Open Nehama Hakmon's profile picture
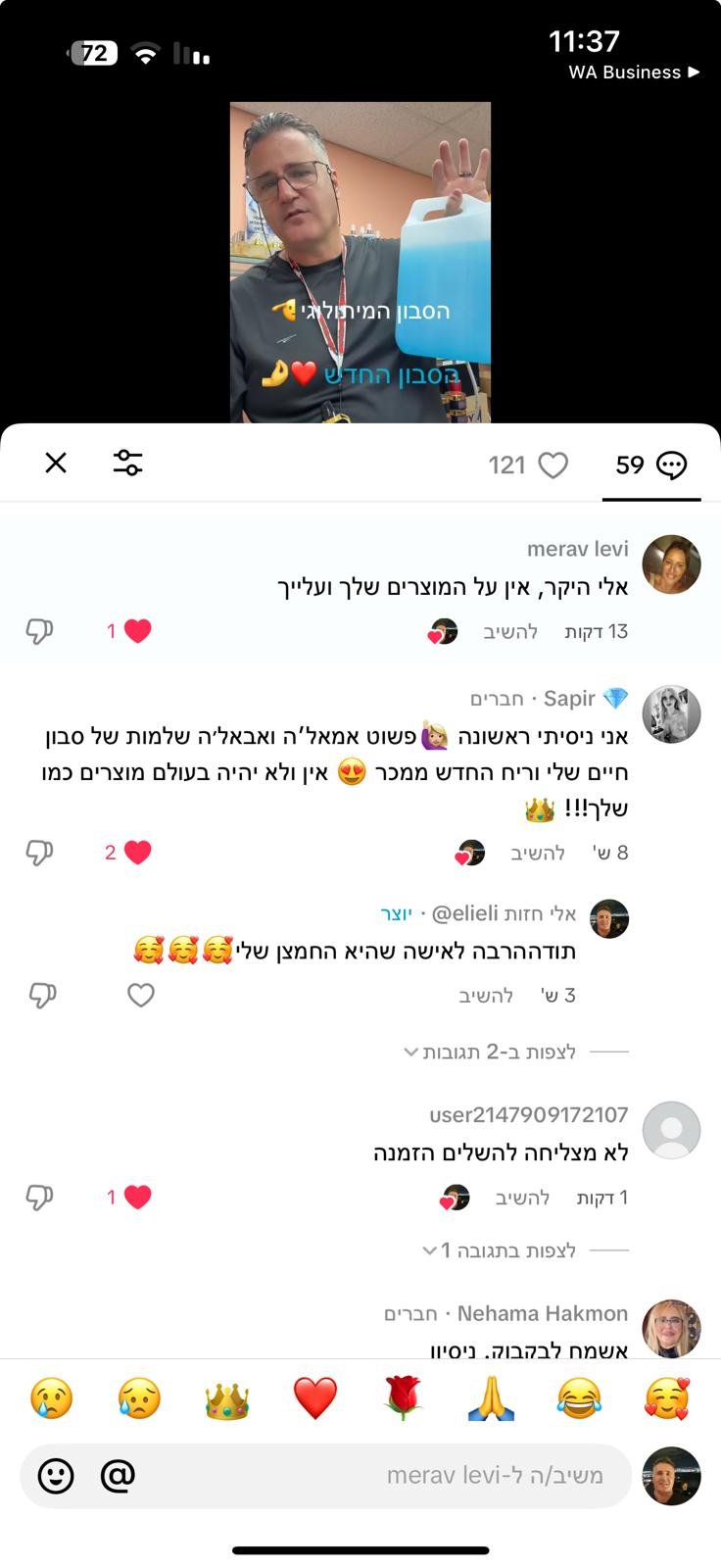Screen dimensions: 721x1568 click(x=671, y=1329)
